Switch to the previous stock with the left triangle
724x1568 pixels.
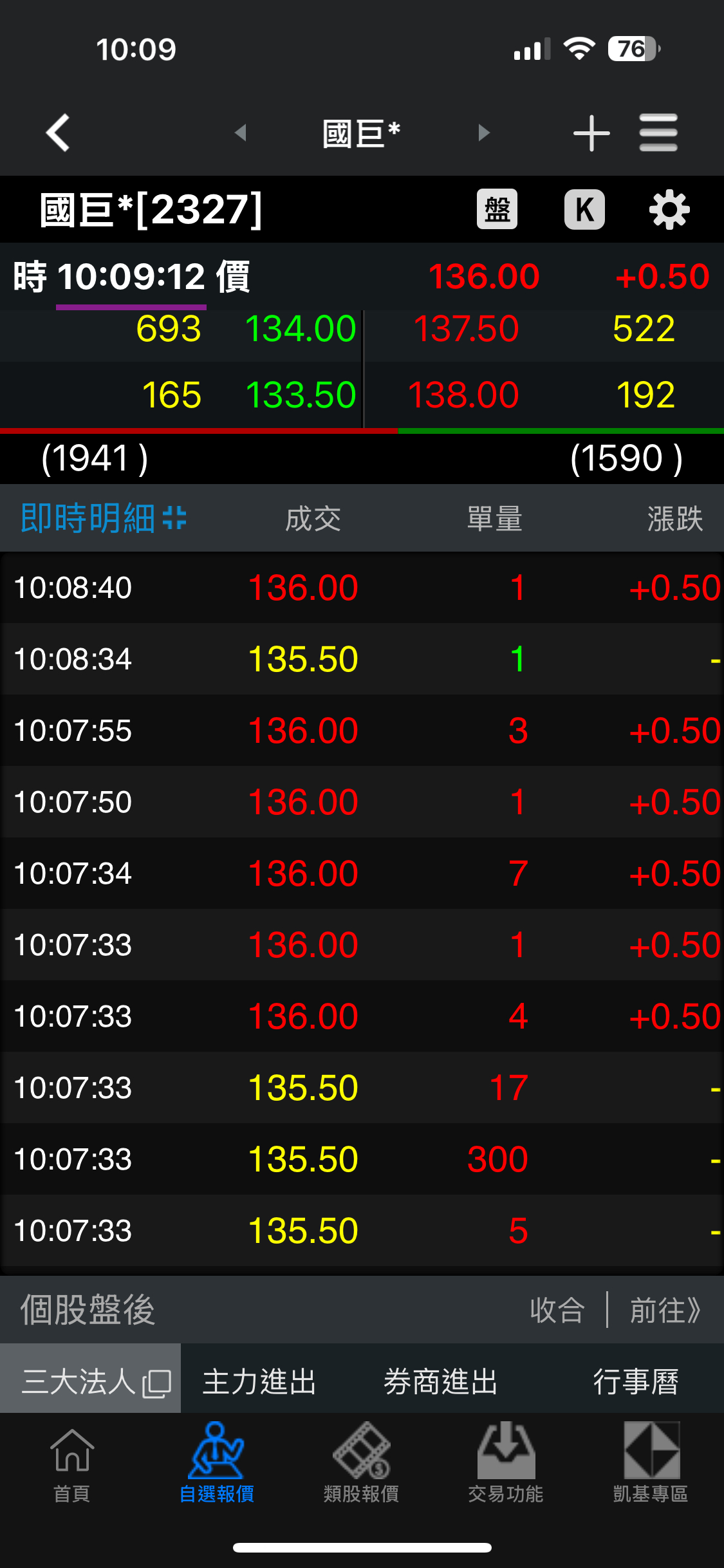pos(241,133)
